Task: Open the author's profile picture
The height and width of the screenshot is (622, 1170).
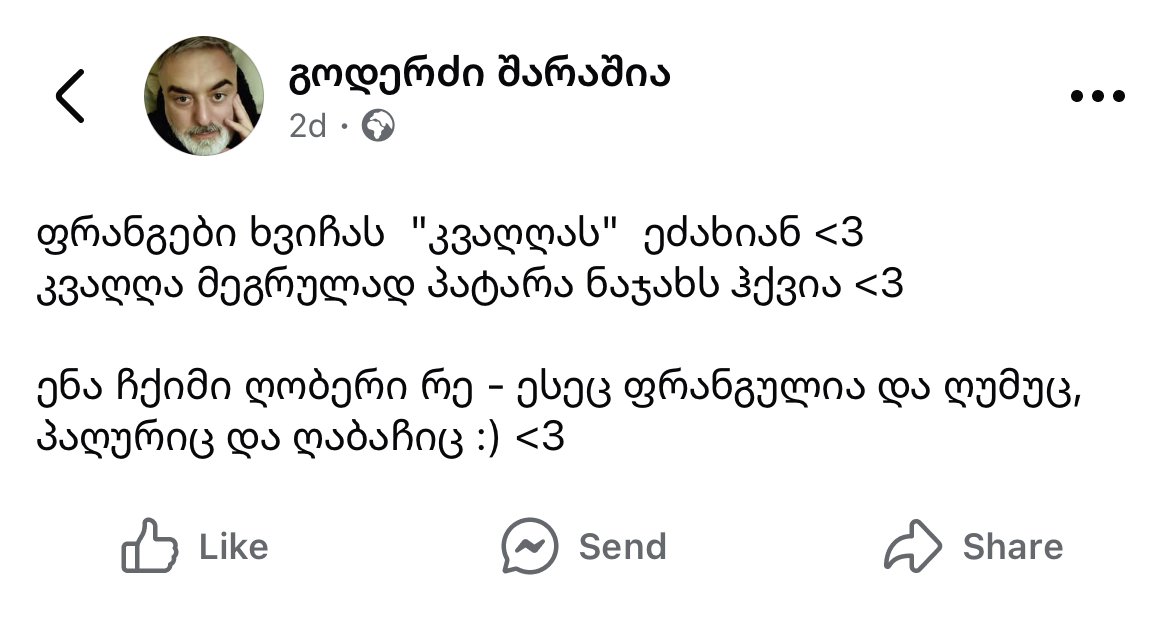Action: point(204,95)
